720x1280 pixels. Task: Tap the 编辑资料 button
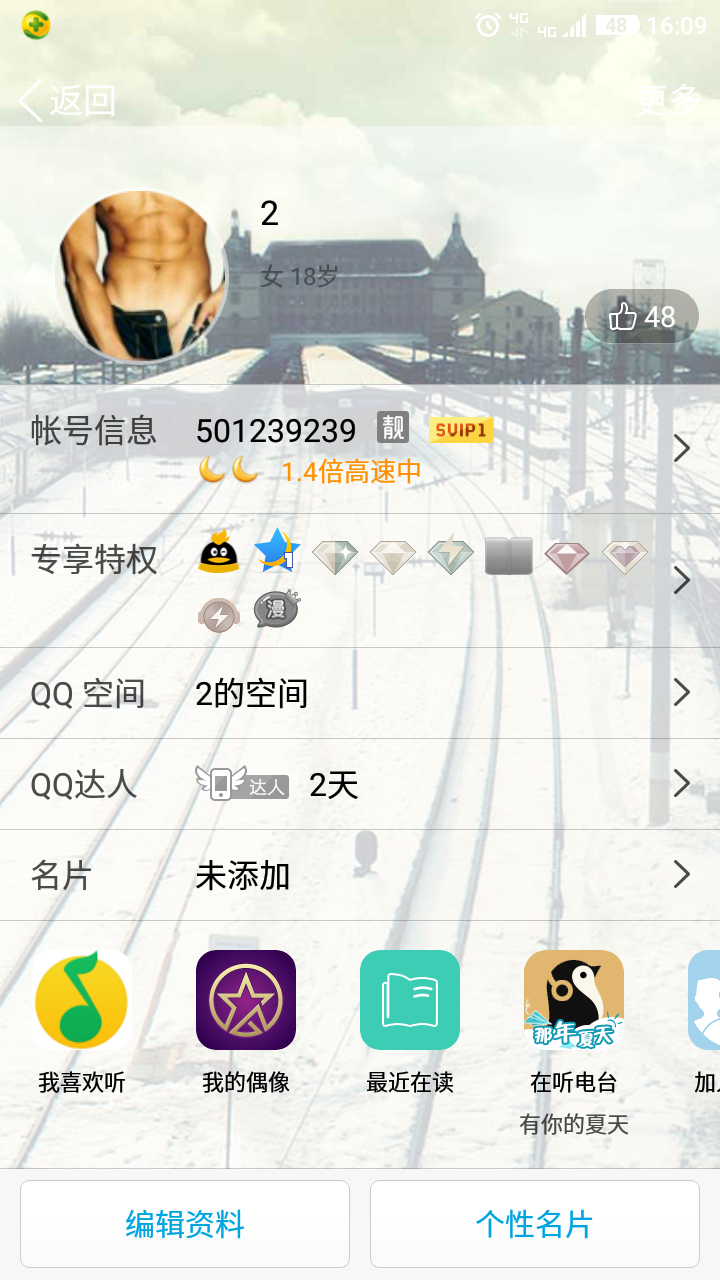tap(185, 1224)
